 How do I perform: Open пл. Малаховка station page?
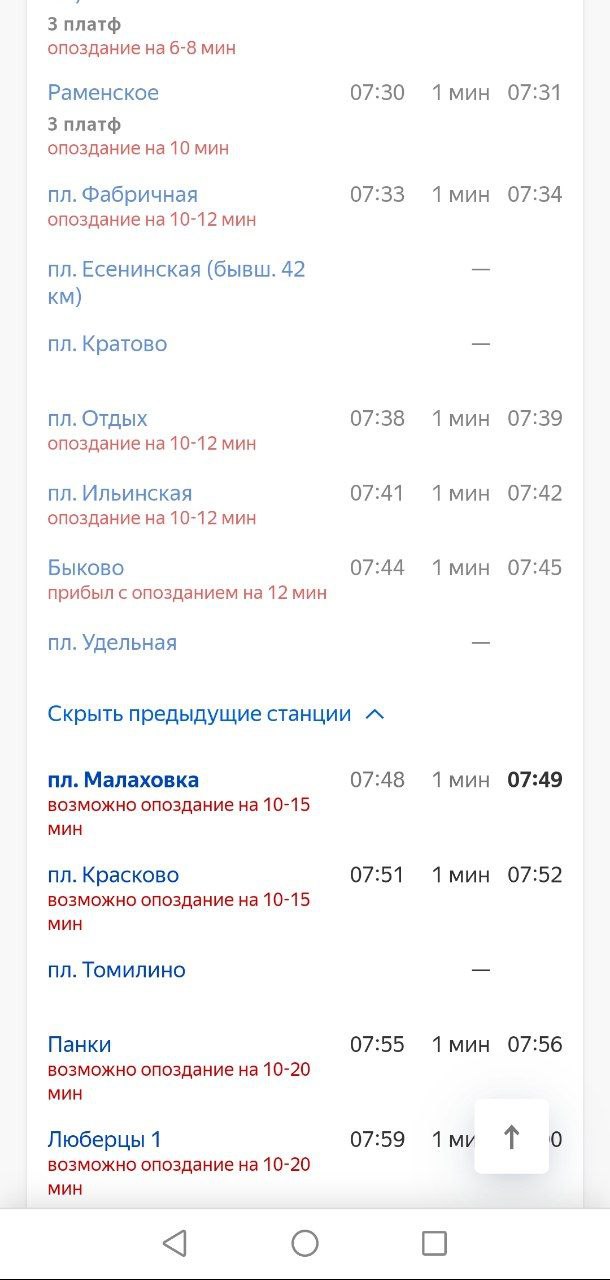[123, 780]
